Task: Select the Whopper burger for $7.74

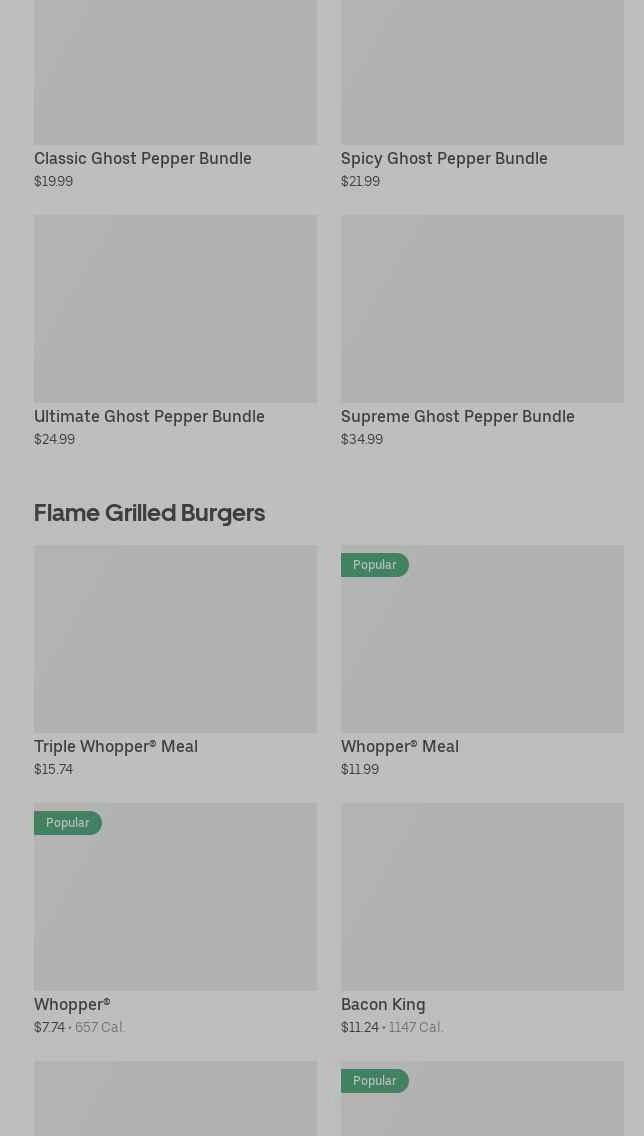Action: (175, 898)
